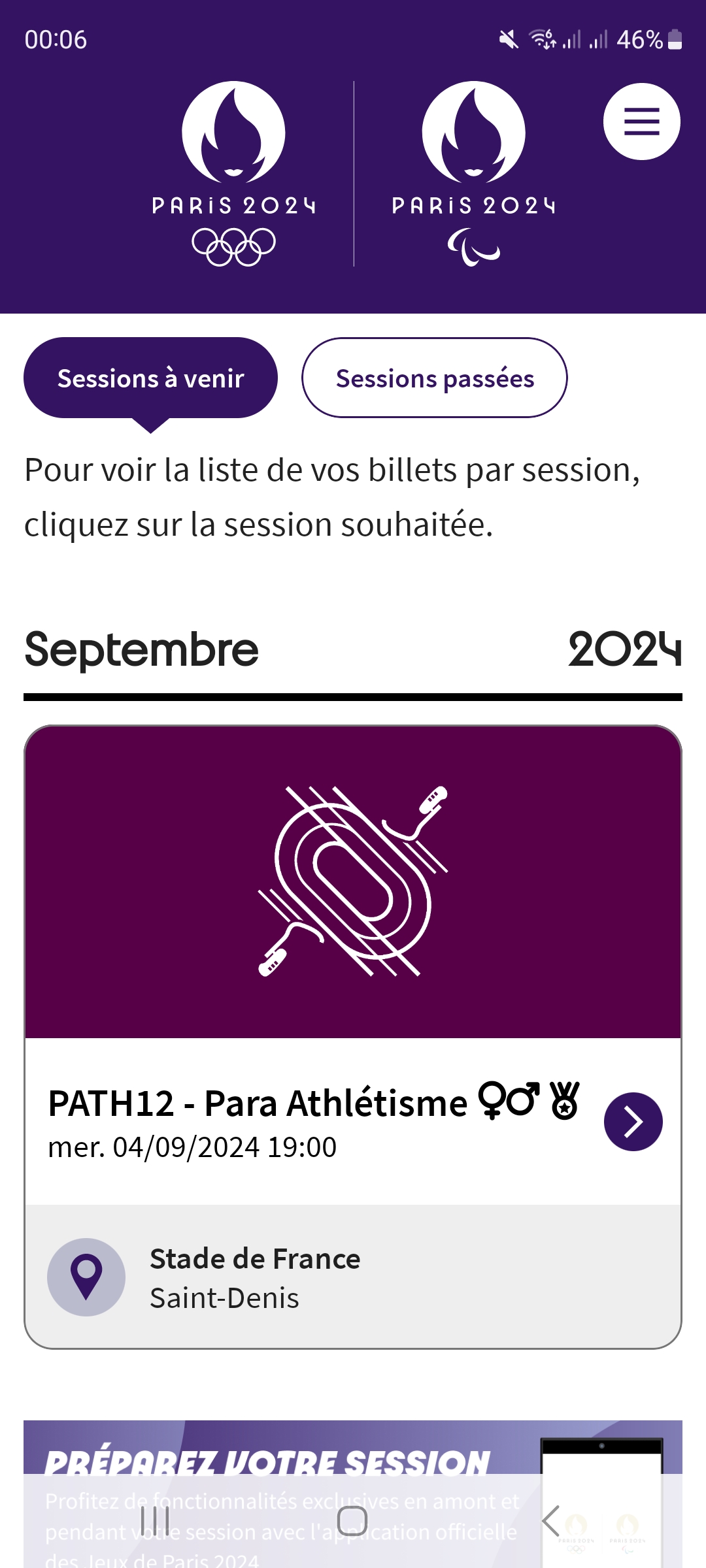The width and height of the screenshot is (706, 1568).
Task: Go to the system home screen
Action: coord(352,1521)
